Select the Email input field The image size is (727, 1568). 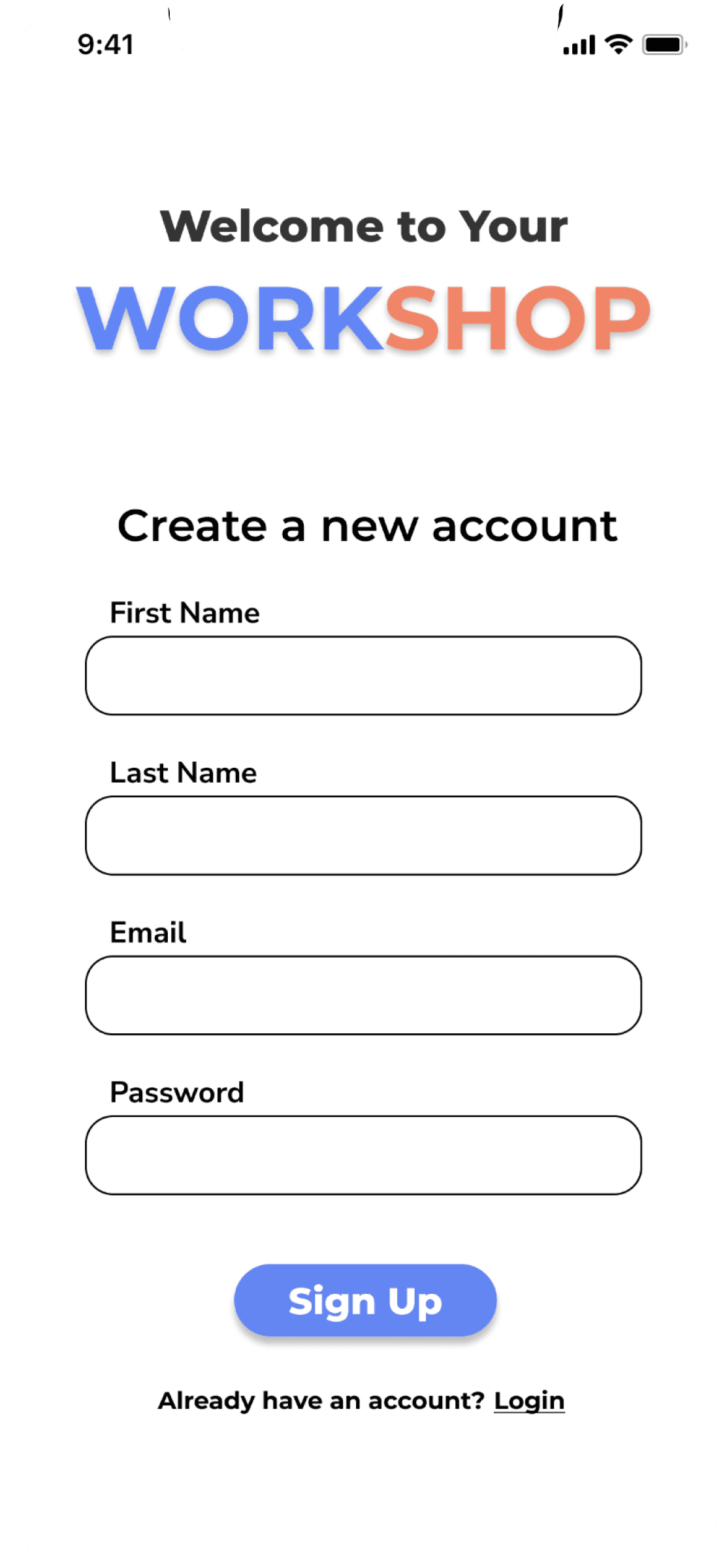363,996
